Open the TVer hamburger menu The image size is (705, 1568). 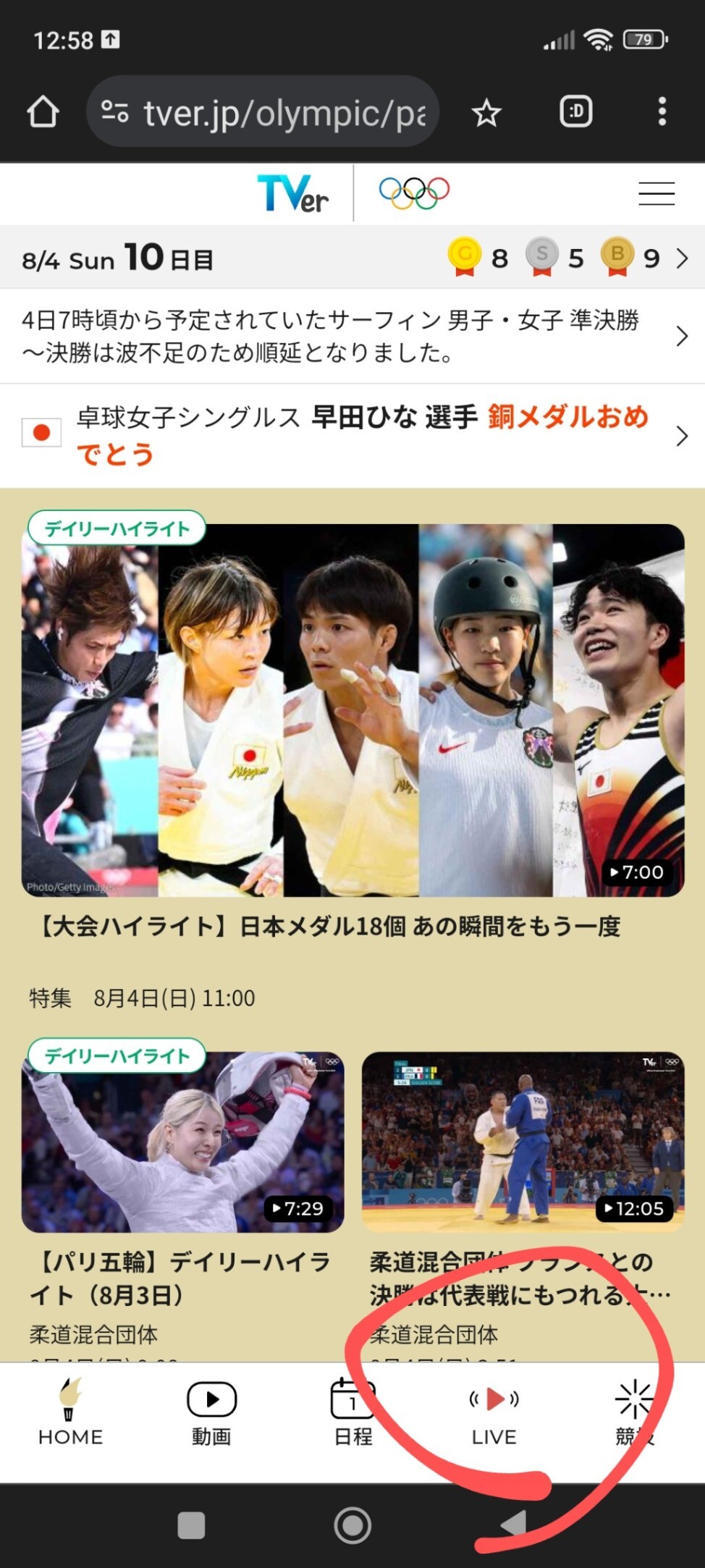(x=656, y=194)
